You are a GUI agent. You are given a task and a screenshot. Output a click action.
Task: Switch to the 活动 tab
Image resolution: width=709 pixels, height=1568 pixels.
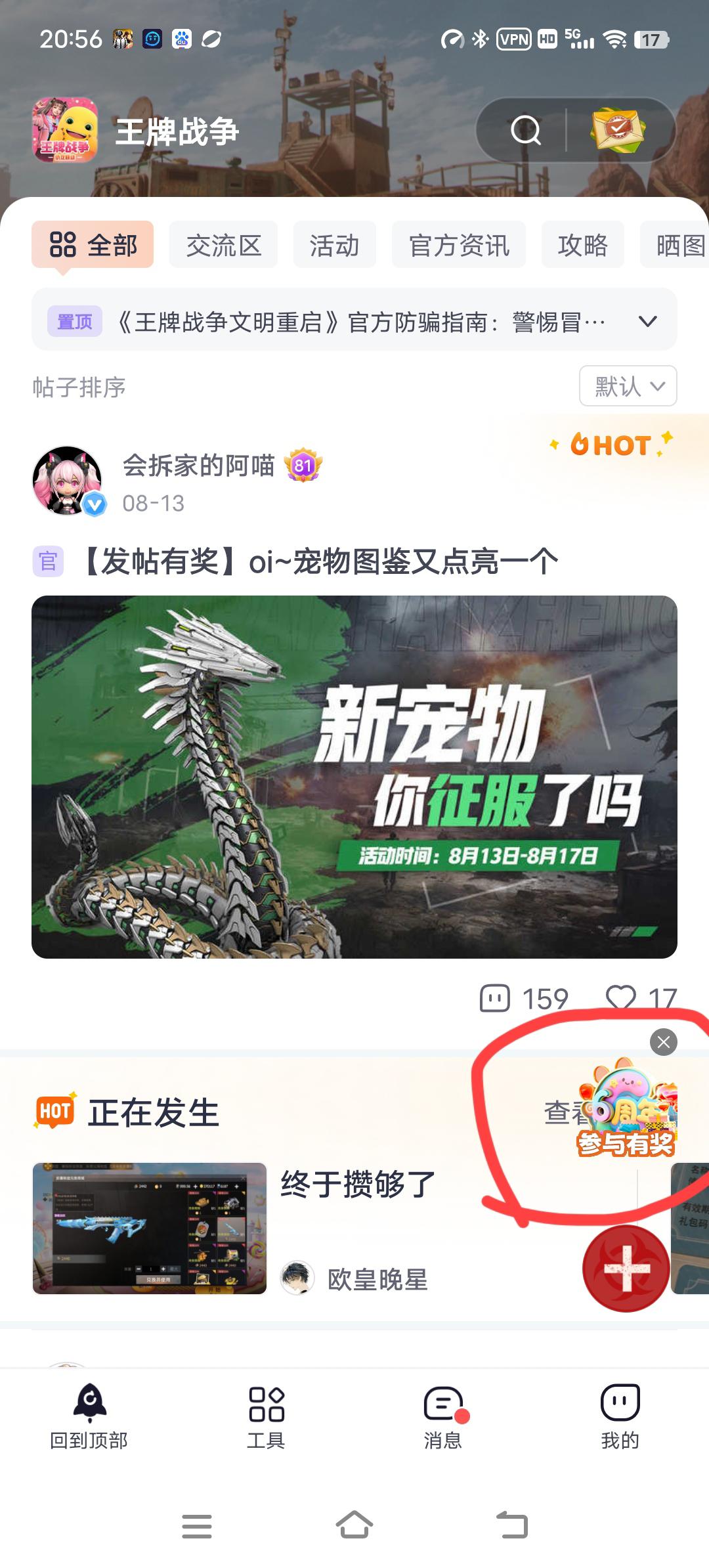coord(334,245)
